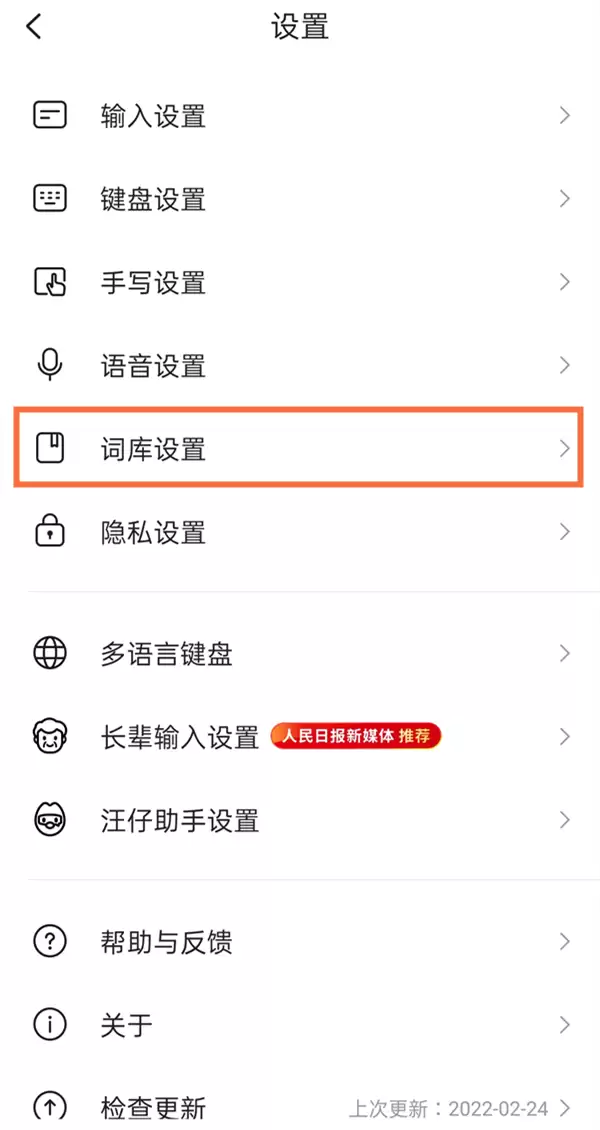Open 语音设置 row

[300, 365]
